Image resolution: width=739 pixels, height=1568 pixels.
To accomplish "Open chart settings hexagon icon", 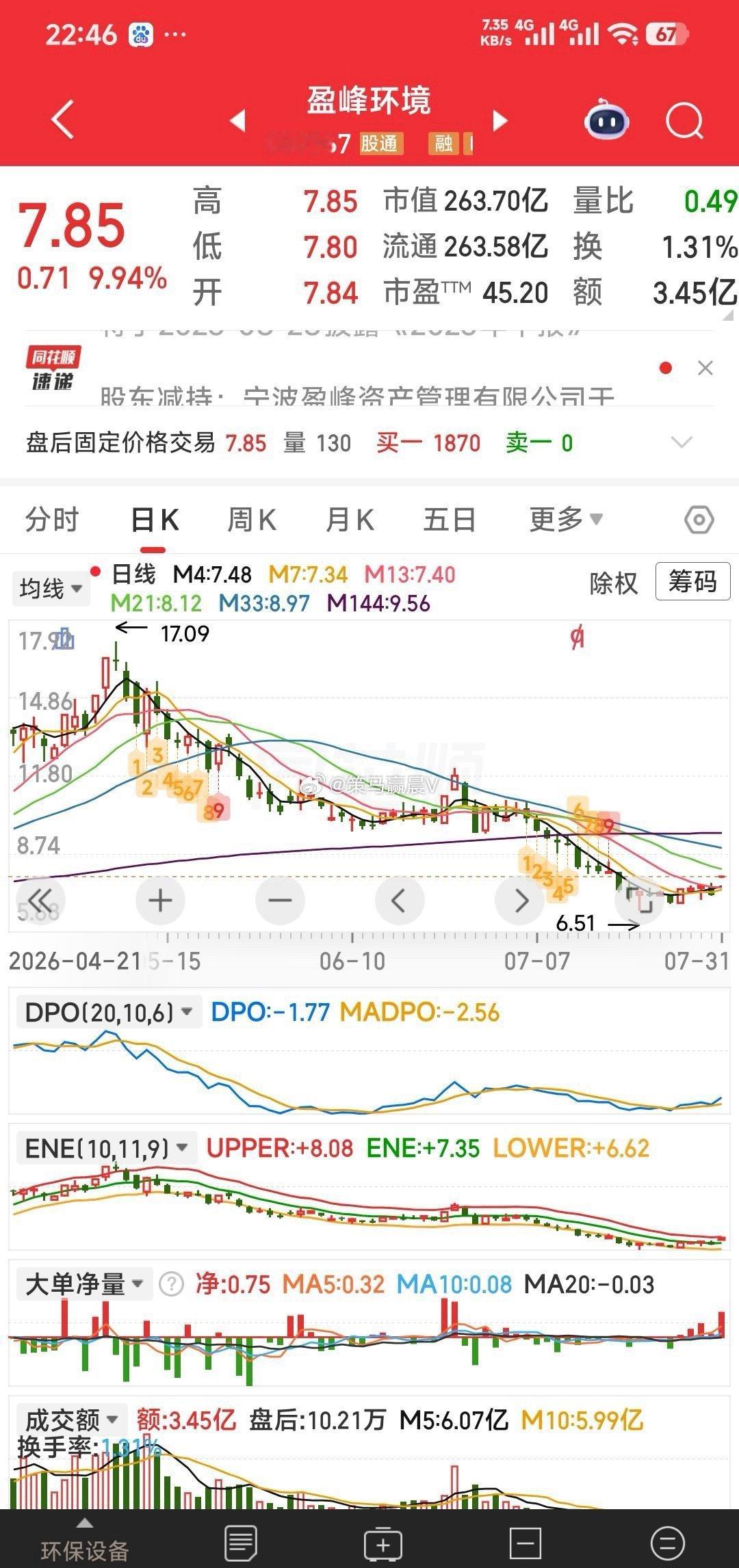I will pos(699,520).
